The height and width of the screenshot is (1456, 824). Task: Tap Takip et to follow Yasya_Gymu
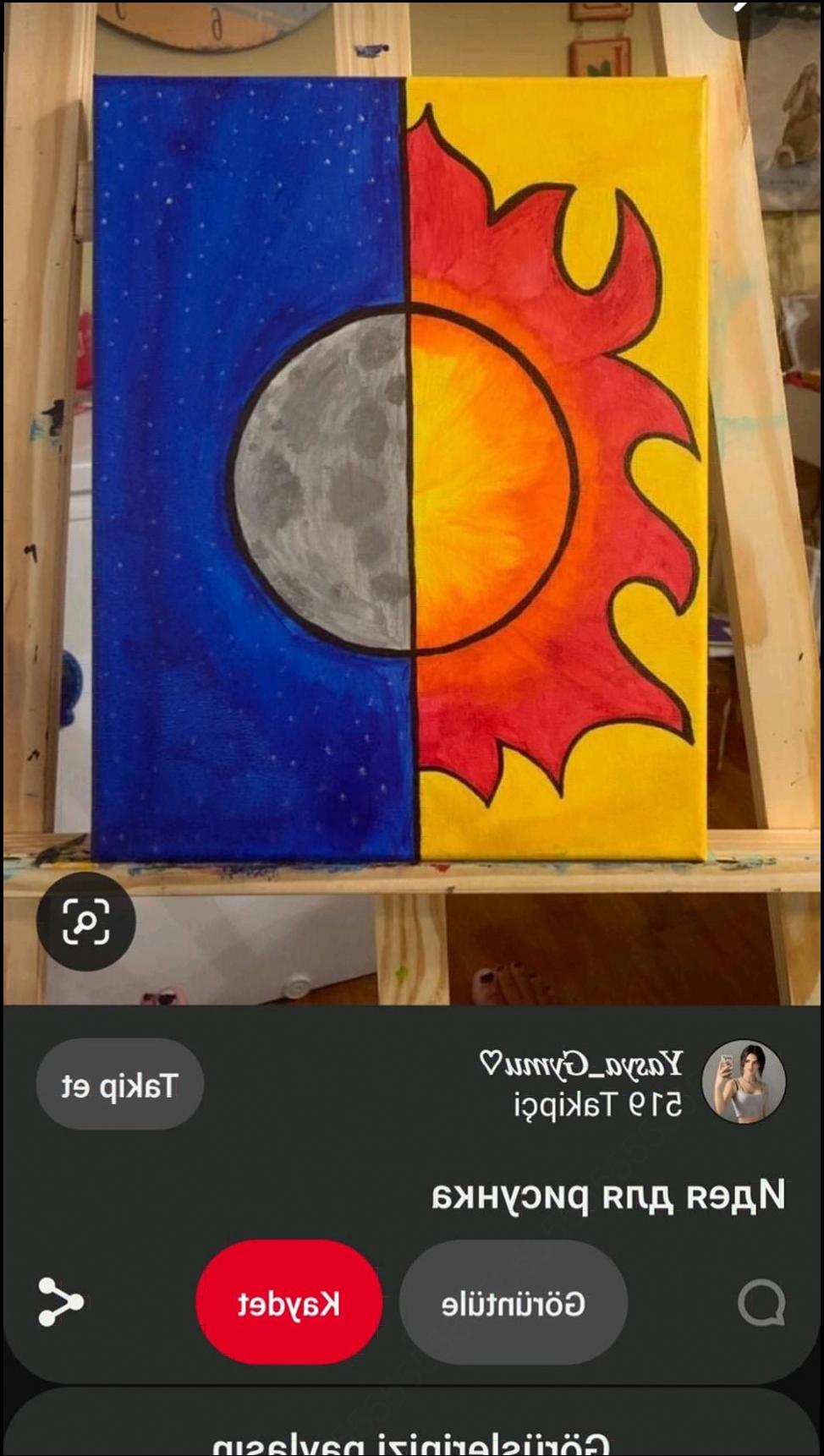click(119, 1082)
